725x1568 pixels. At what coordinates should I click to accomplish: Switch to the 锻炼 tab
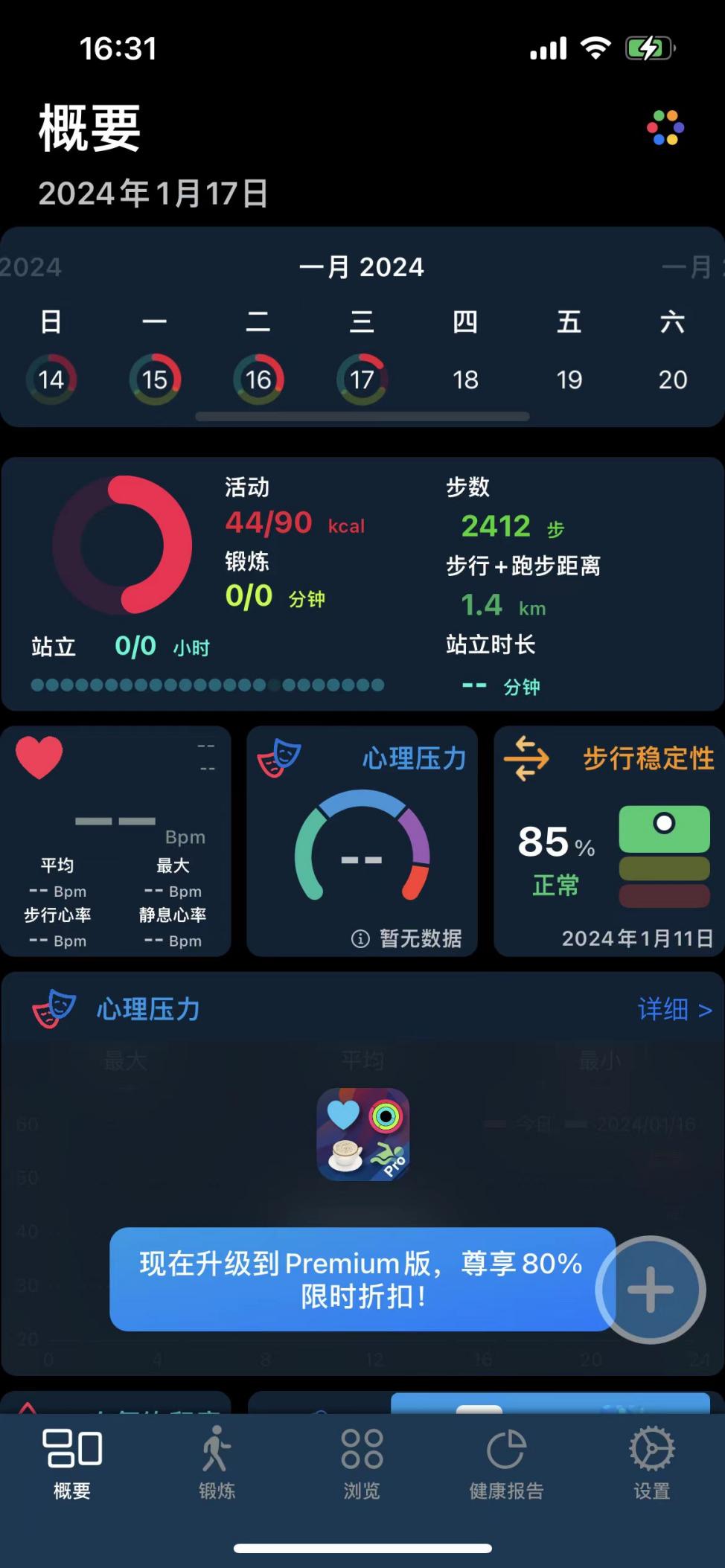tap(217, 1464)
